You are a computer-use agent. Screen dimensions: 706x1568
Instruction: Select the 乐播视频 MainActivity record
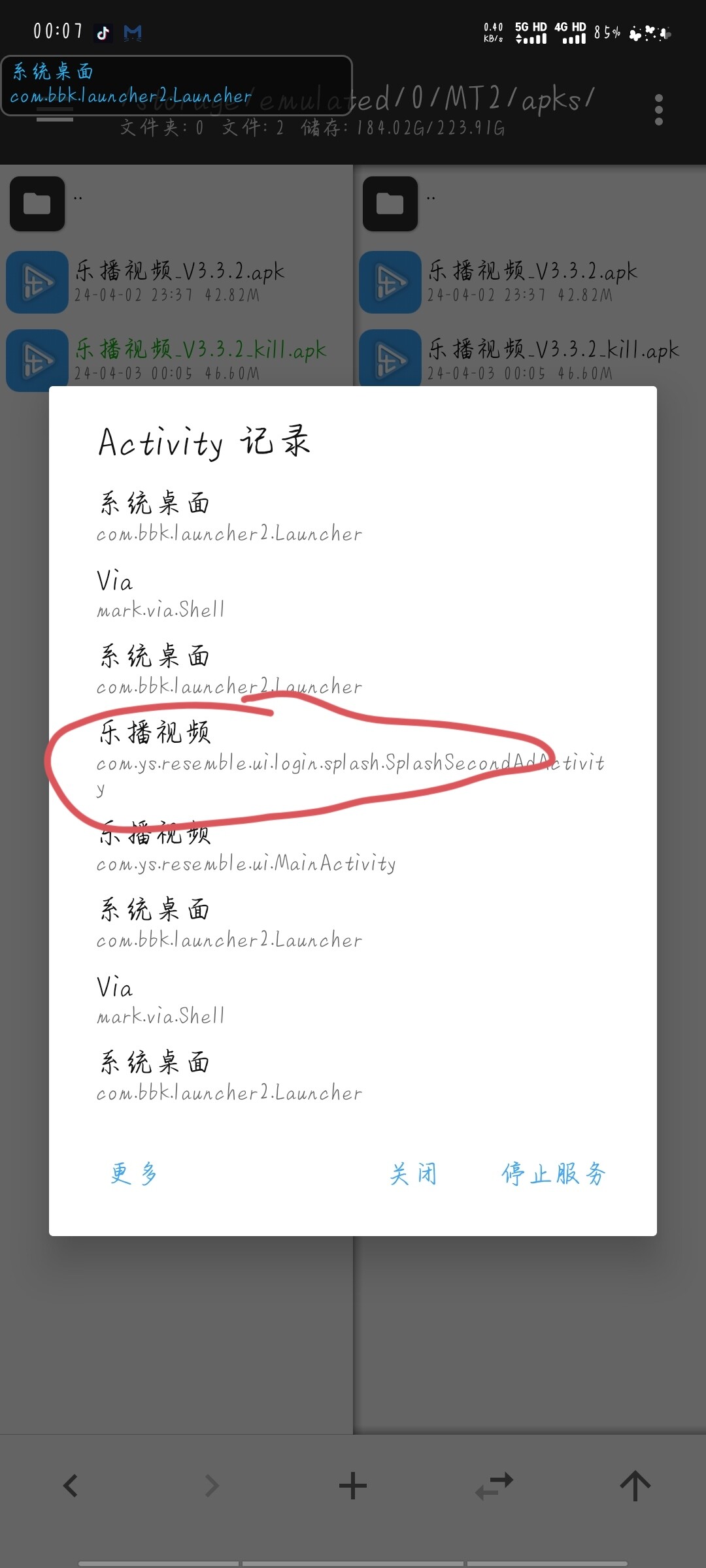[x=353, y=848]
